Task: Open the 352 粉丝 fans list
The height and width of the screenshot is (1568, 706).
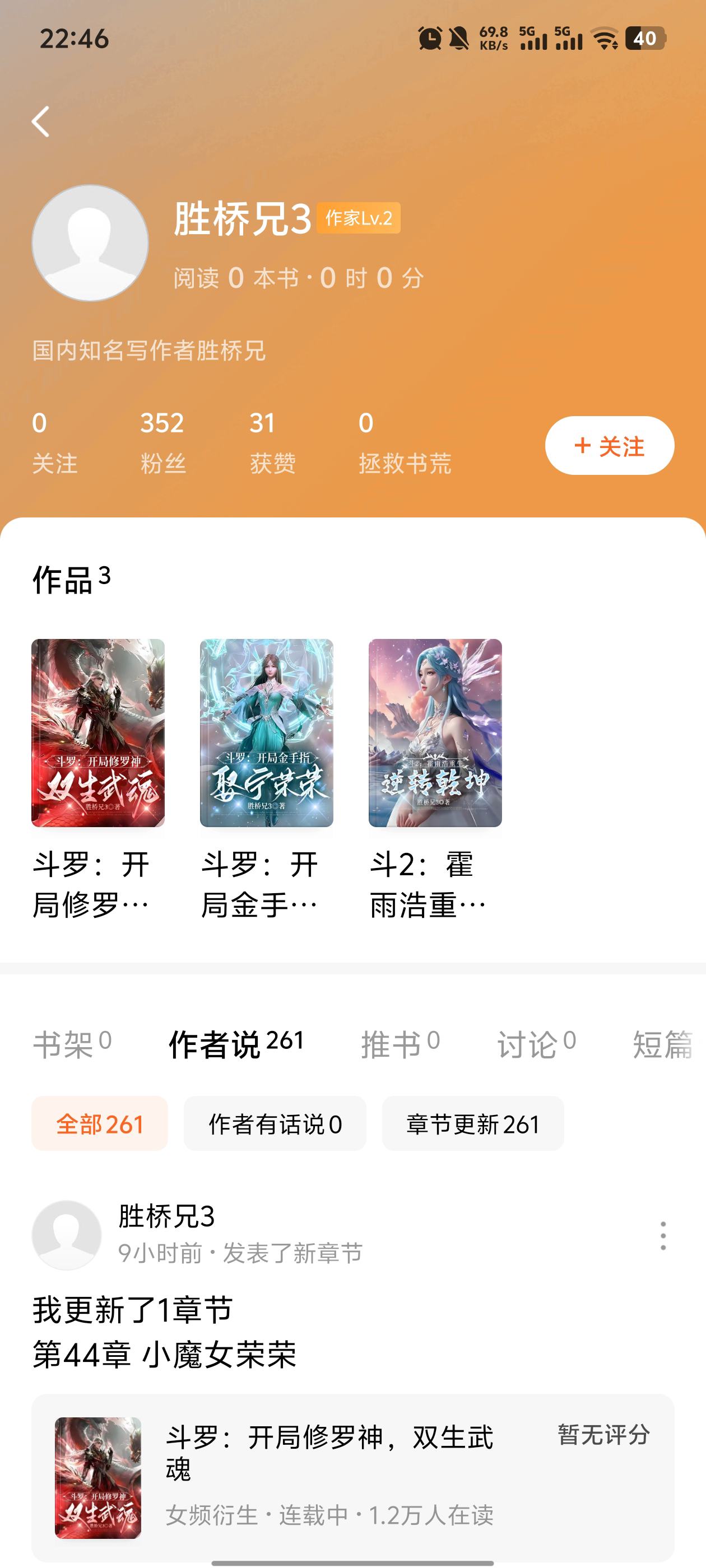Action: 162,442
